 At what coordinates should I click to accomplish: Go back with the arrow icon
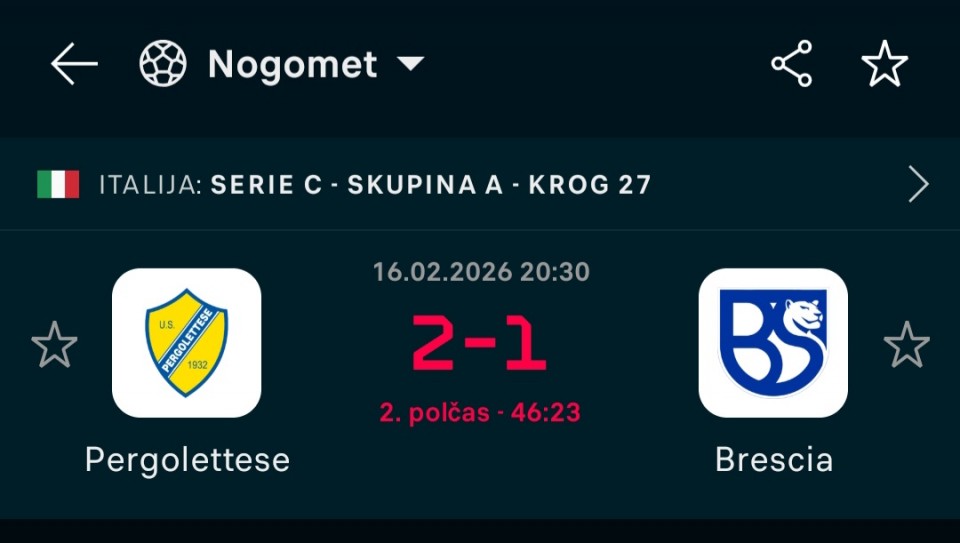[x=74, y=65]
